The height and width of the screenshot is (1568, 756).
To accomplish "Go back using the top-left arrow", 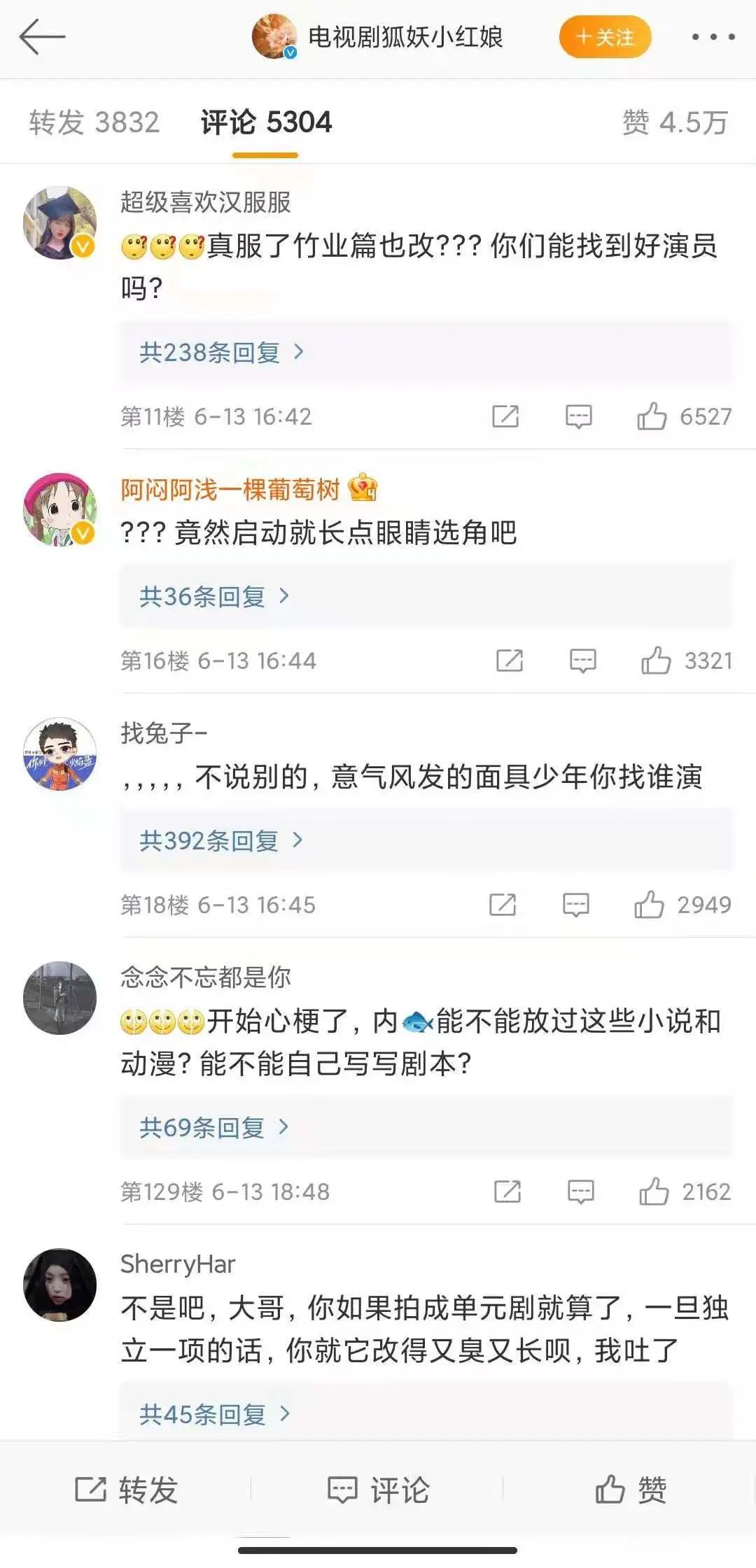I will pyautogui.click(x=42, y=37).
